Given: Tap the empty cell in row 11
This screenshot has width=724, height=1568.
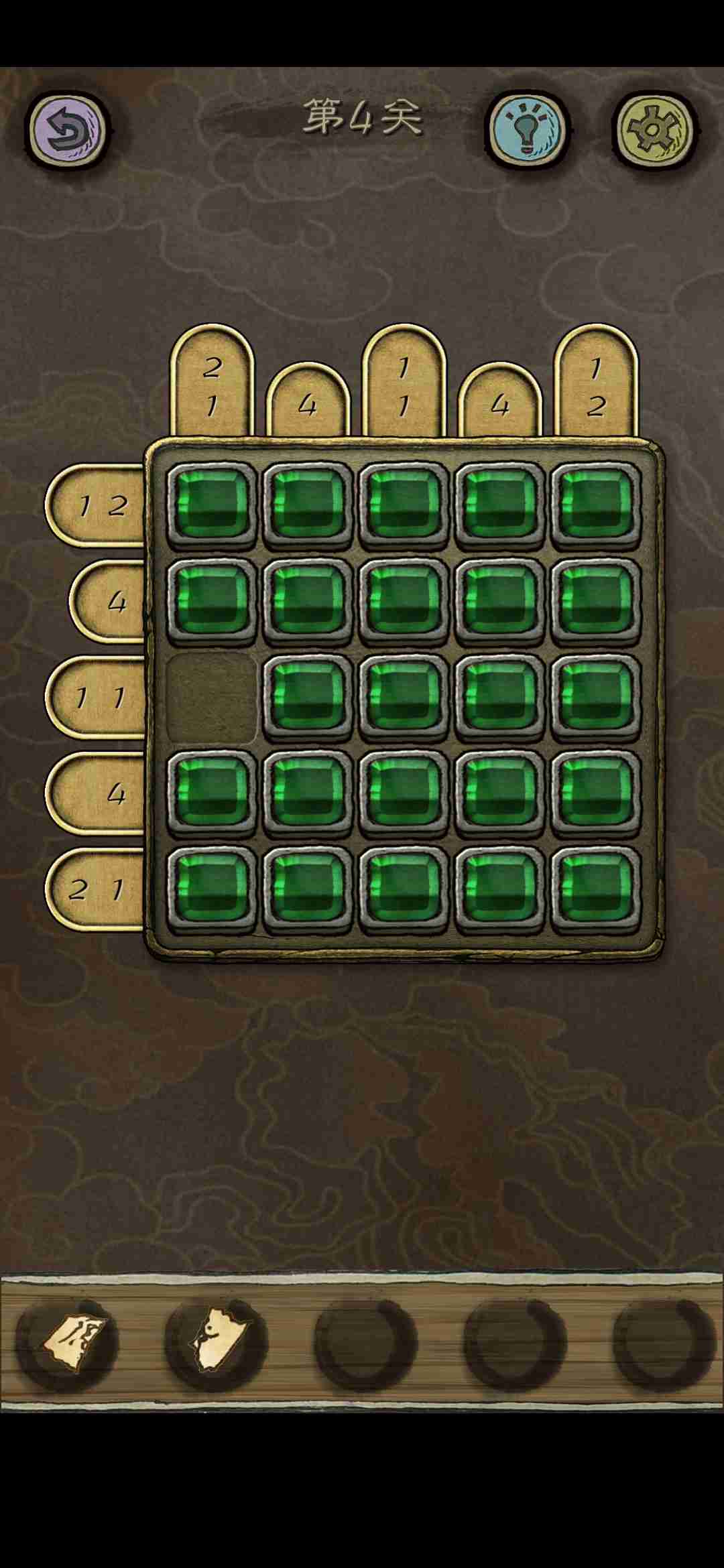Looking at the screenshot, I should click(212, 697).
